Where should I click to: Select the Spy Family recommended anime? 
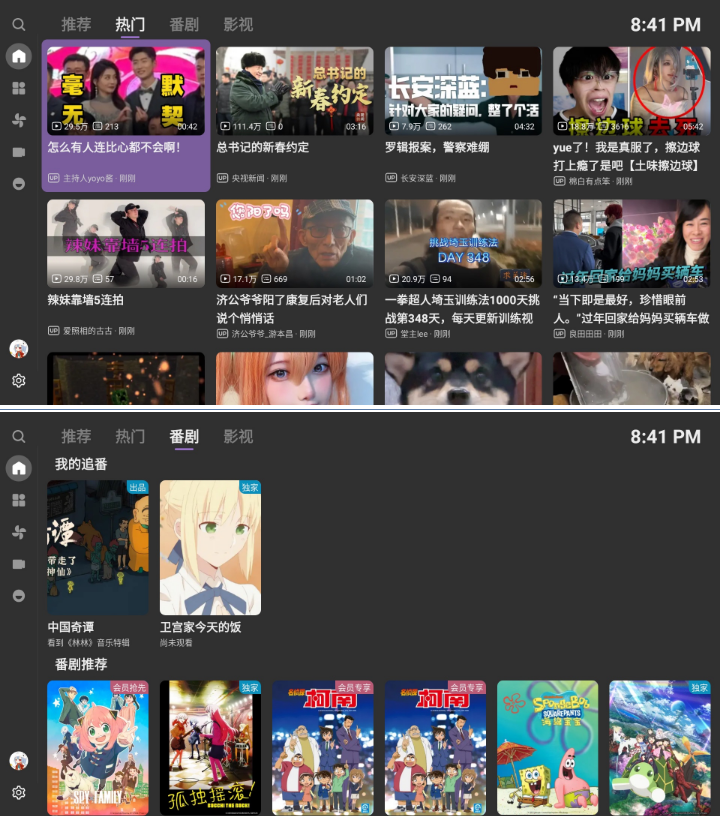click(x=98, y=747)
